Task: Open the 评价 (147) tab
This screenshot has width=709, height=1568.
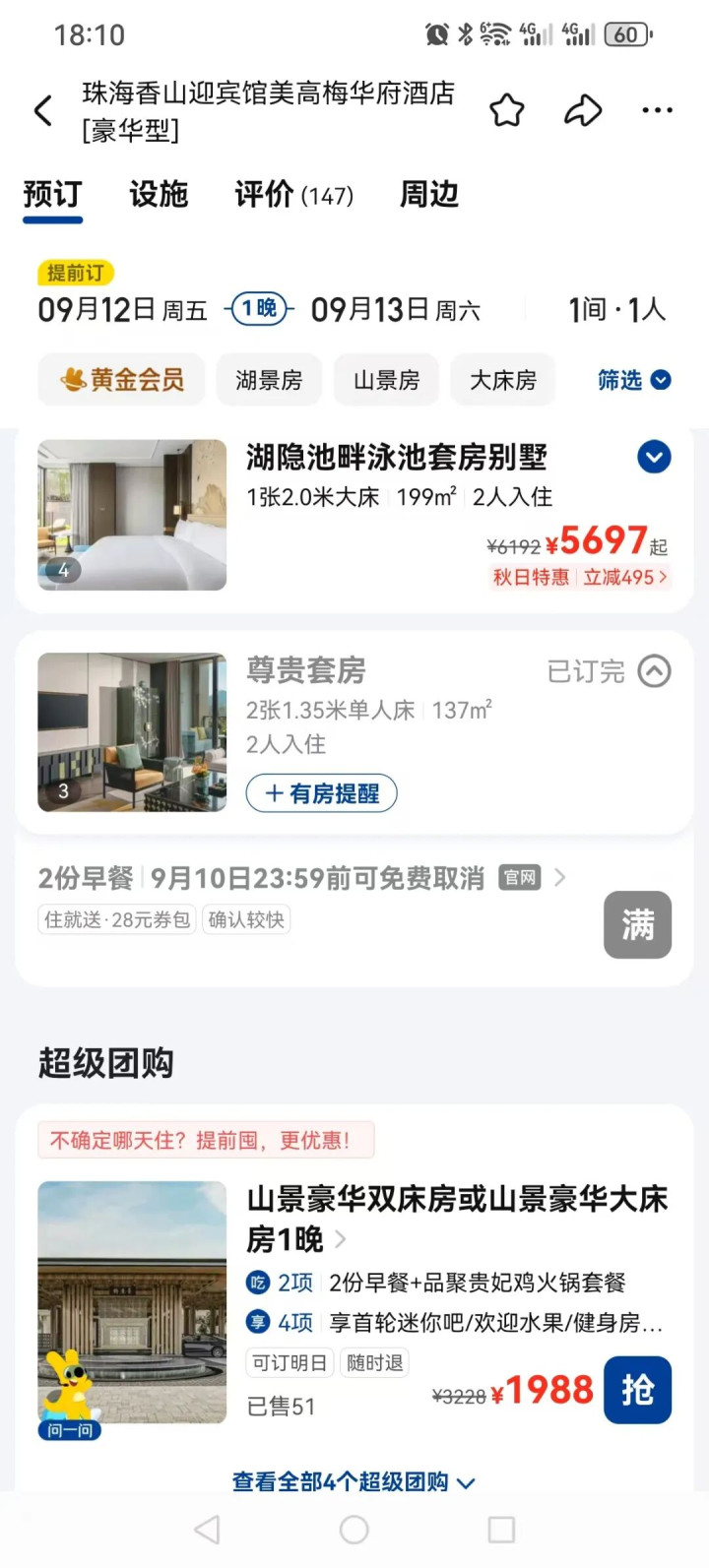Action: point(293,195)
